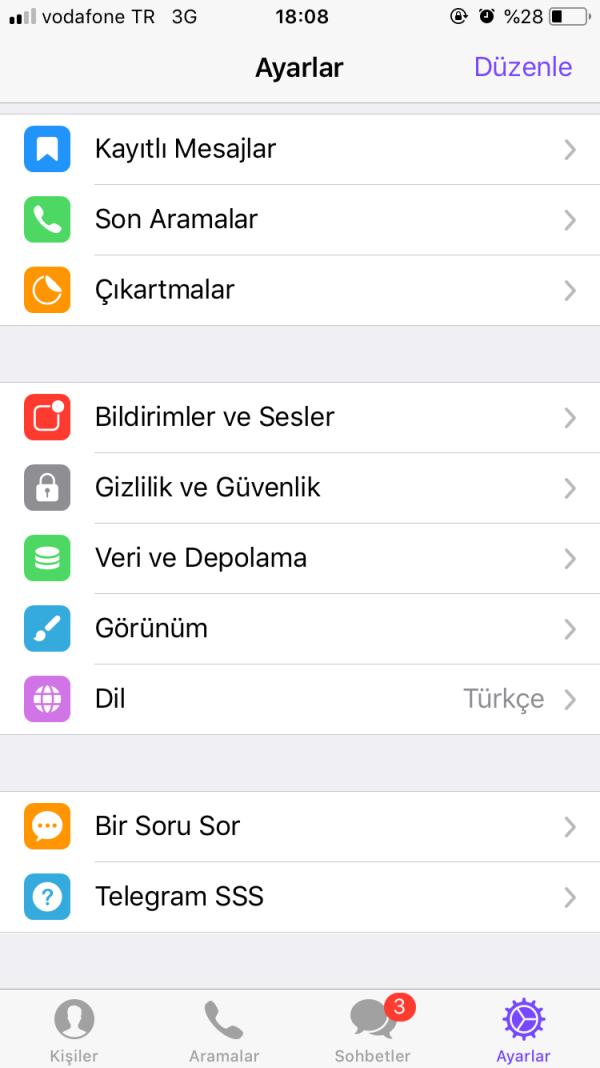This screenshot has width=600, height=1068.
Task: Go to Gizlilik ve Güvenlik
Action: tap(300, 488)
